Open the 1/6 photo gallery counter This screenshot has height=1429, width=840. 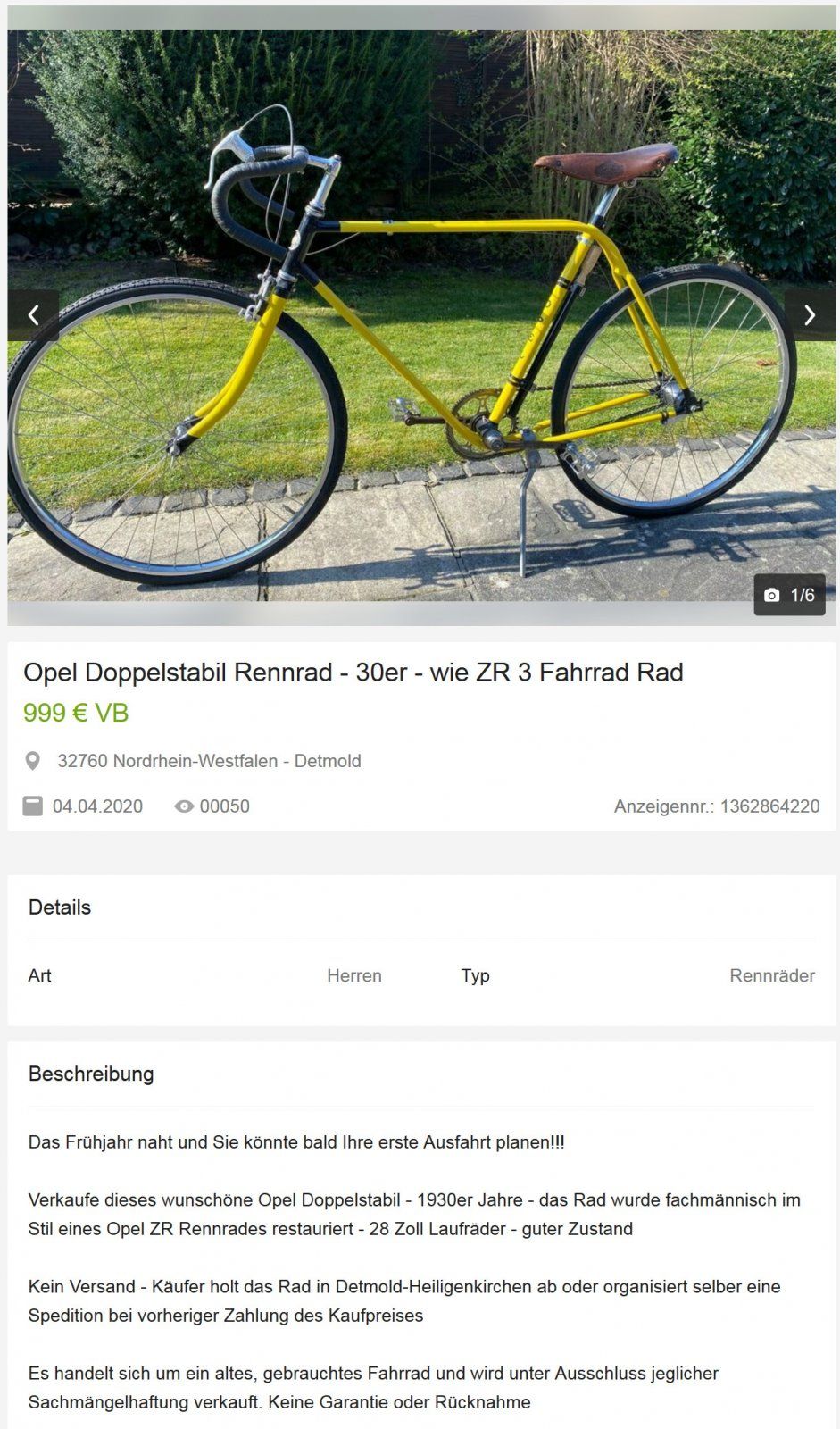pos(789,595)
